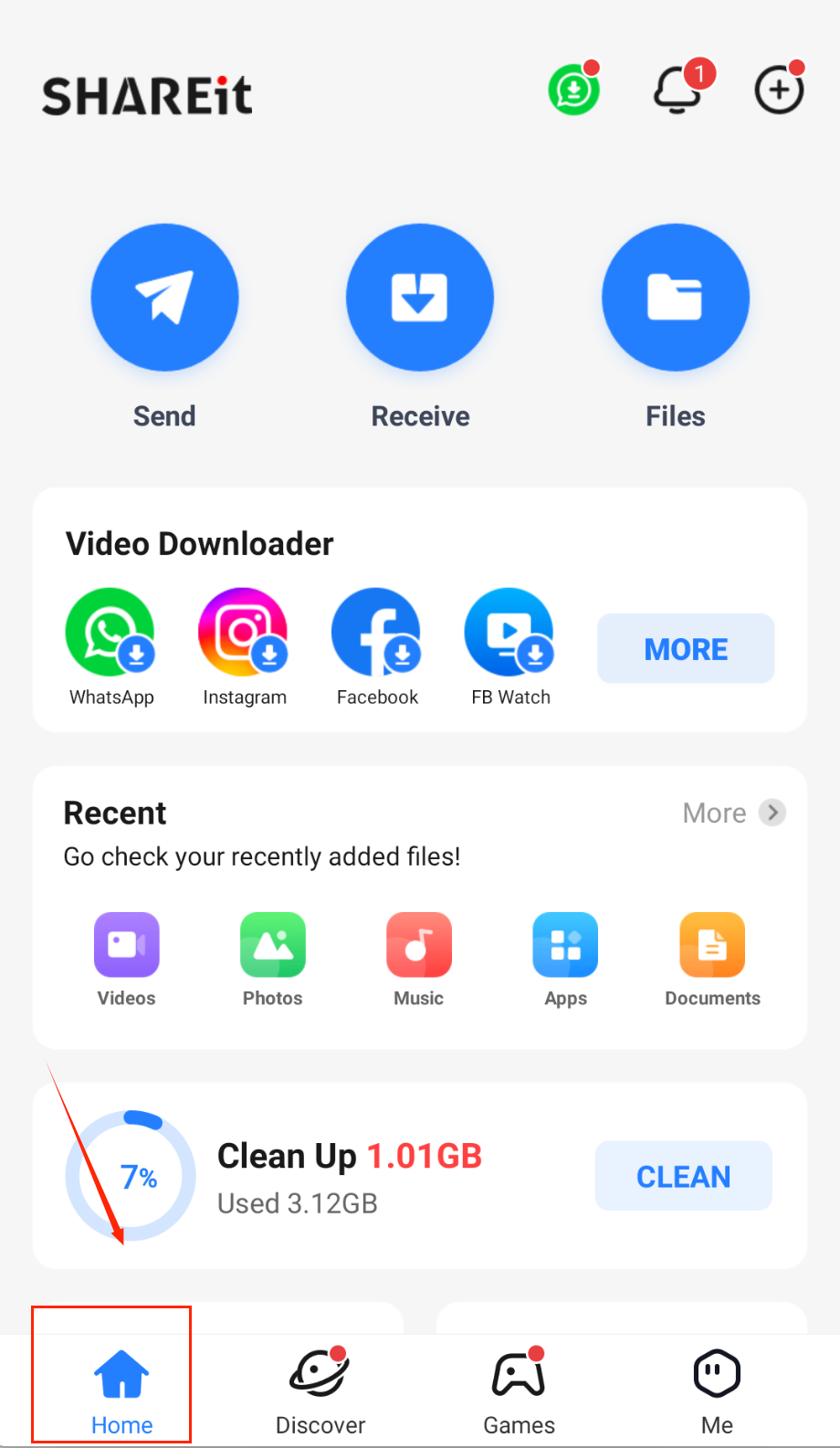View recent Documents
Screen dimensions: 840x1448
click(712, 945)
